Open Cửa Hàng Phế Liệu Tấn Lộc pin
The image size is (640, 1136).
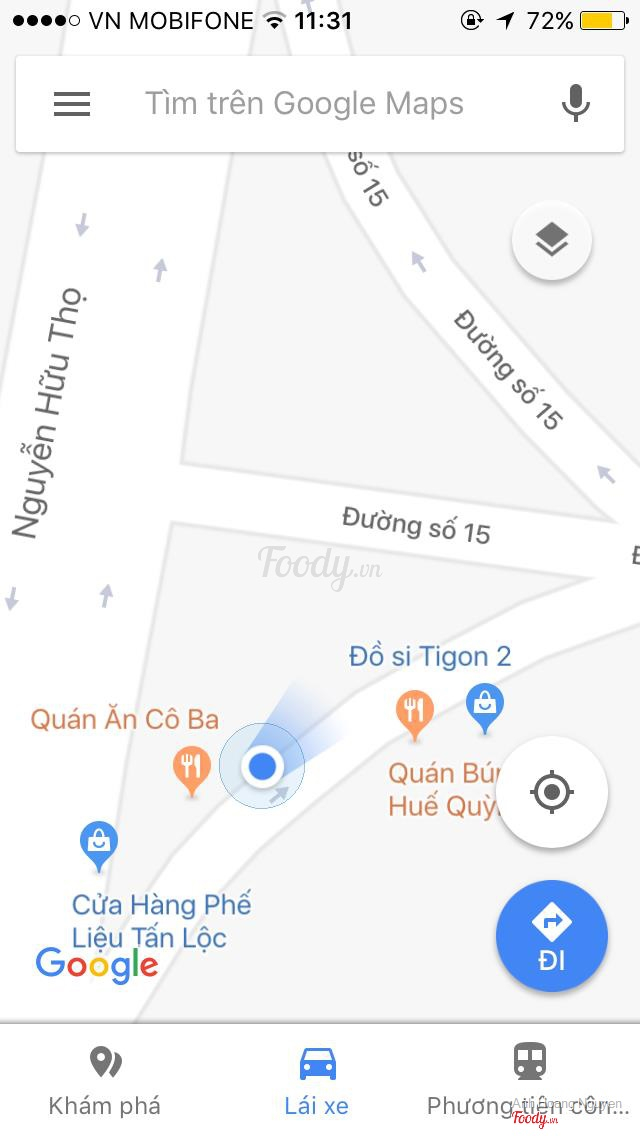point(98,843)
